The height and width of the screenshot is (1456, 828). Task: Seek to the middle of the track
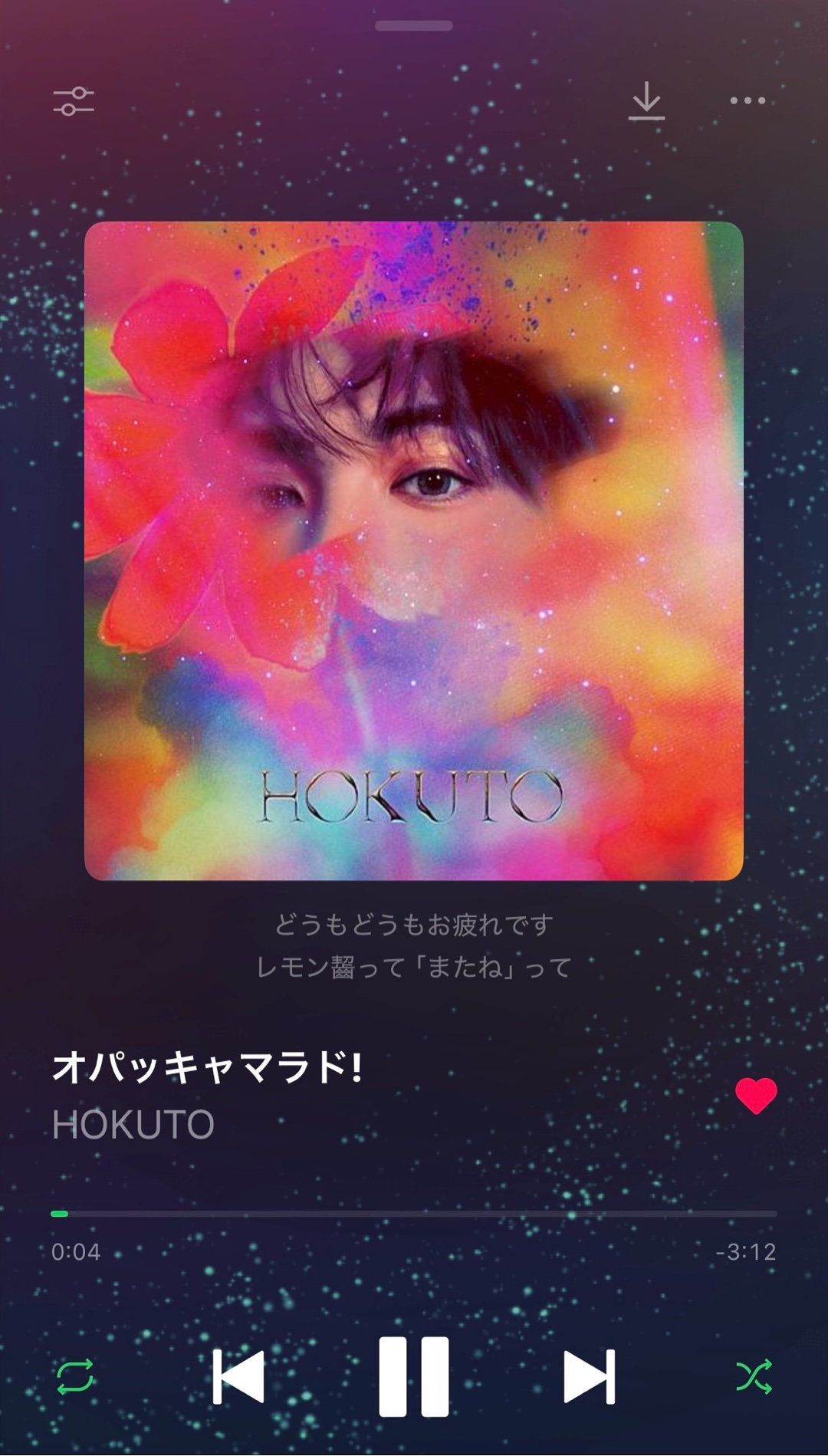point(414,1214)
